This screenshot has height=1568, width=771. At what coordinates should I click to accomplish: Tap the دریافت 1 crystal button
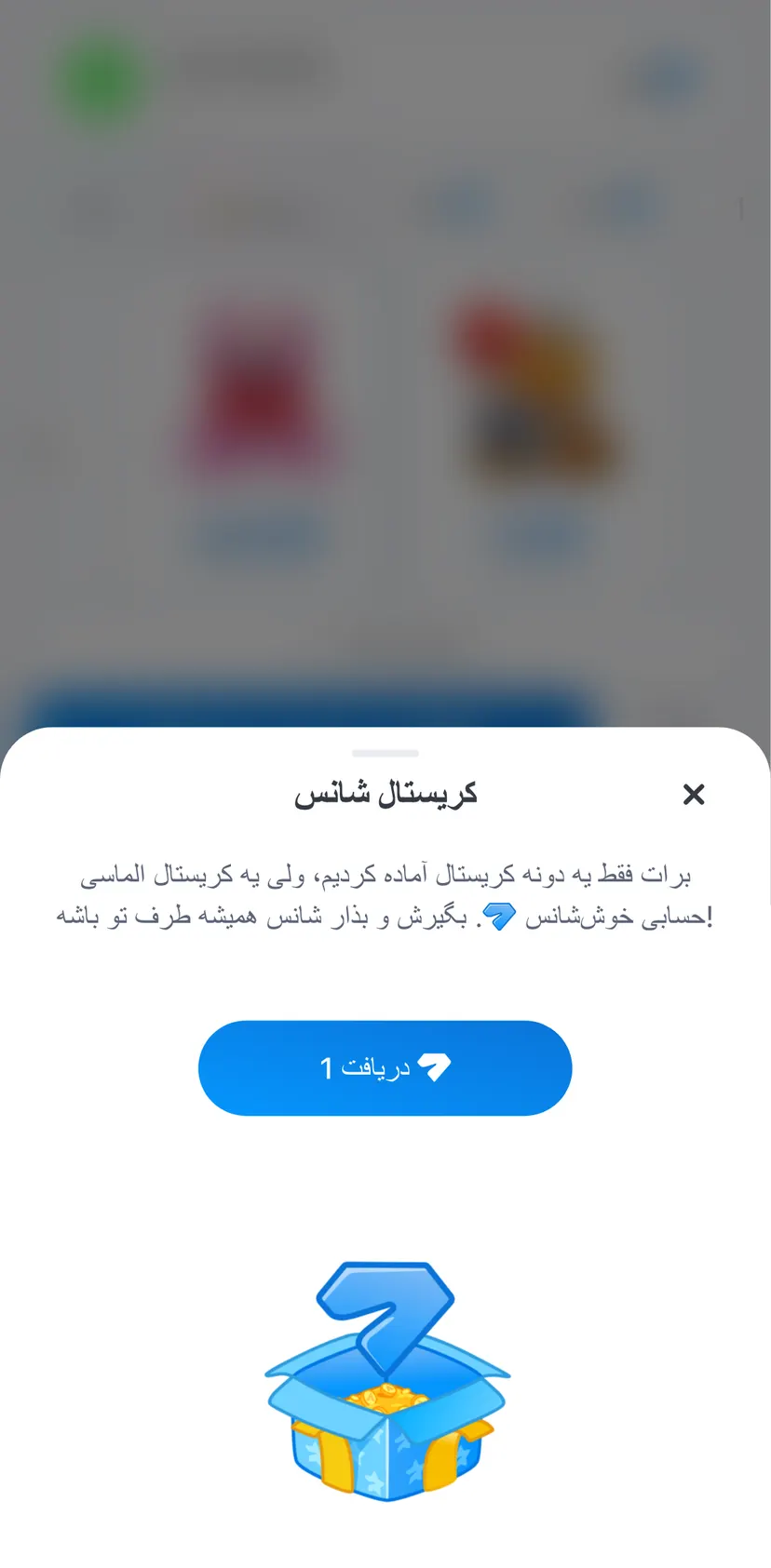click(385, 1067)
